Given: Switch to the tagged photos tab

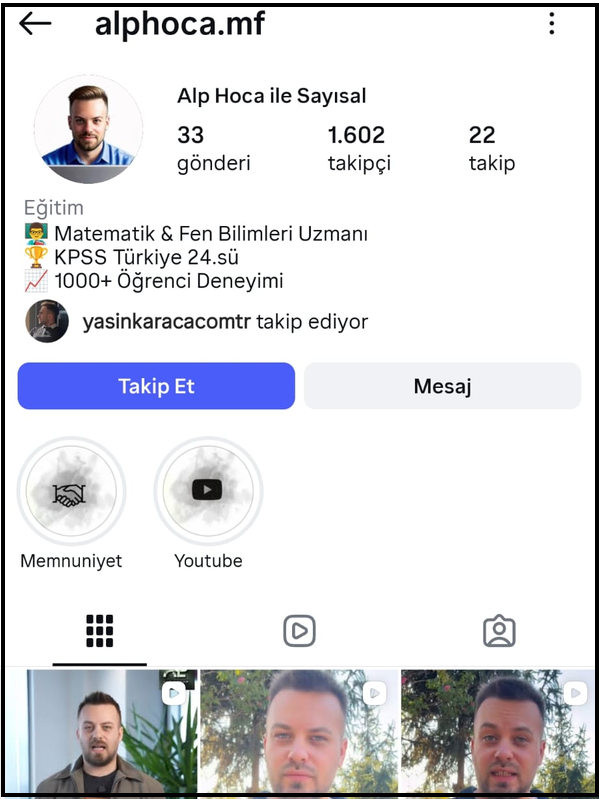Looking at the screenshot, I should pyautogui.click(x=499, y=631).
